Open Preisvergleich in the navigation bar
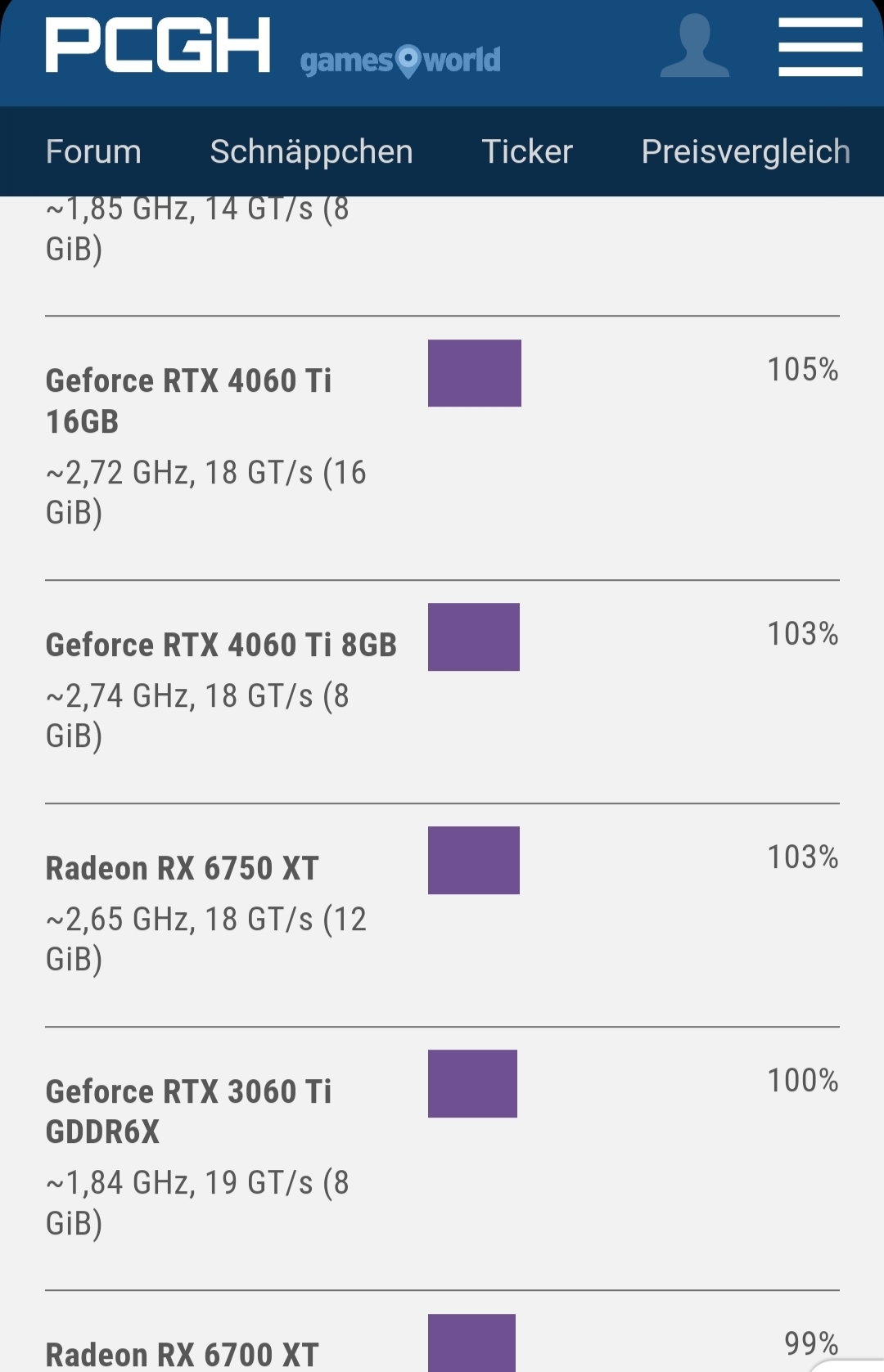This screenshot has height=1372, width=884. tap(745, 151)
